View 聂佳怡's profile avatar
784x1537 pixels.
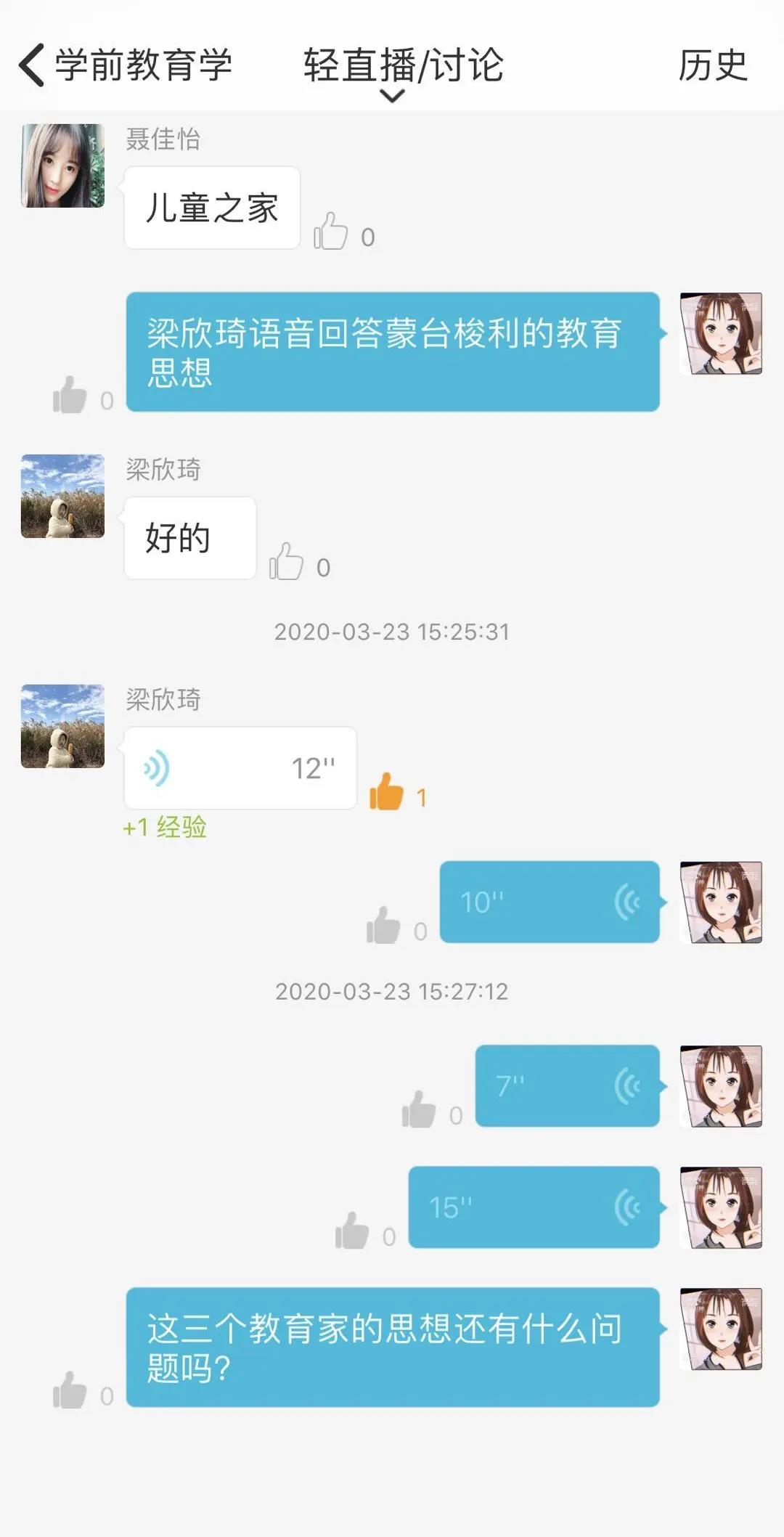tap(62, 166)
